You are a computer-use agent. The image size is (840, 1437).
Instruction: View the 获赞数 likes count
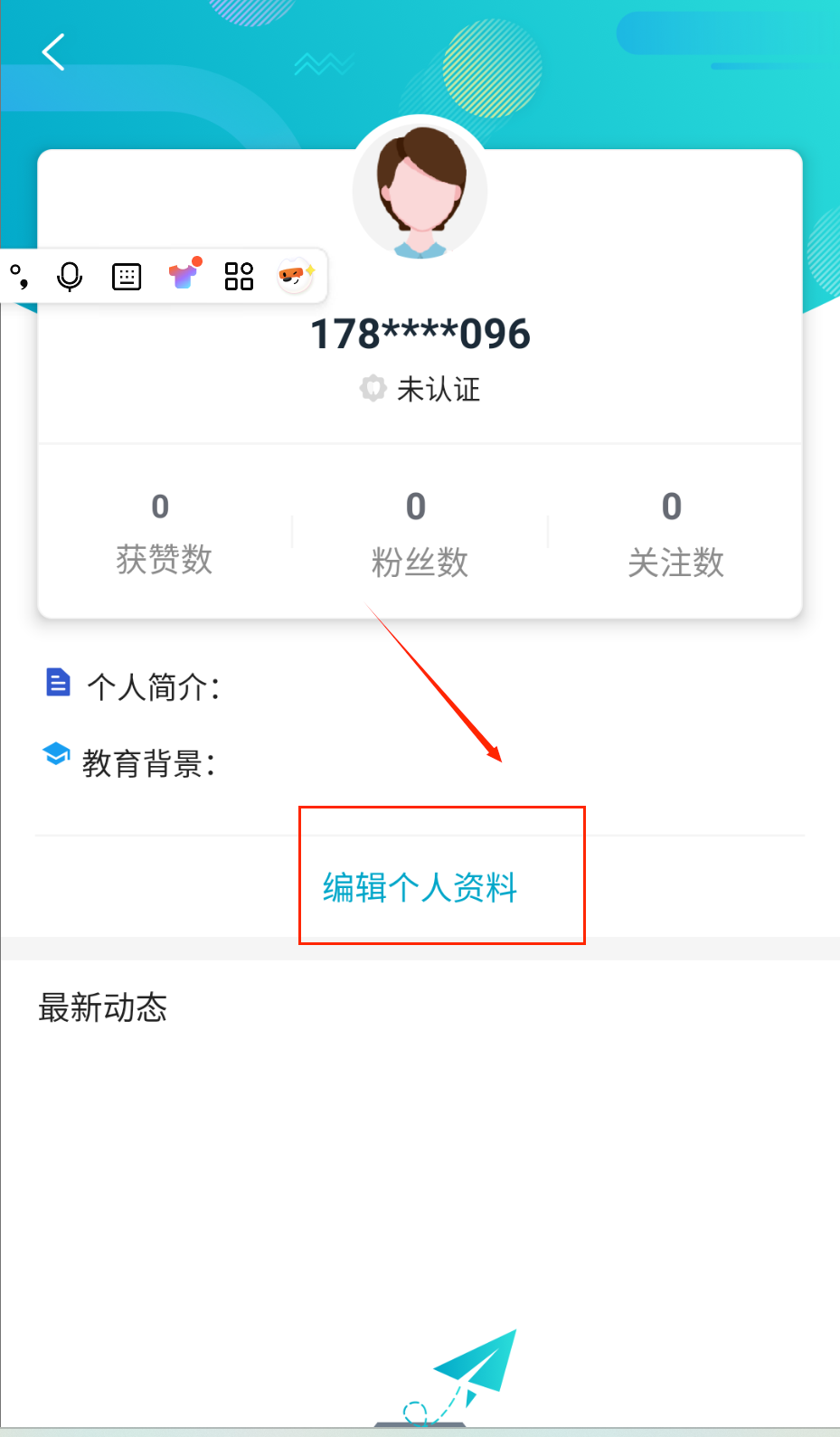tap(164, 534)
